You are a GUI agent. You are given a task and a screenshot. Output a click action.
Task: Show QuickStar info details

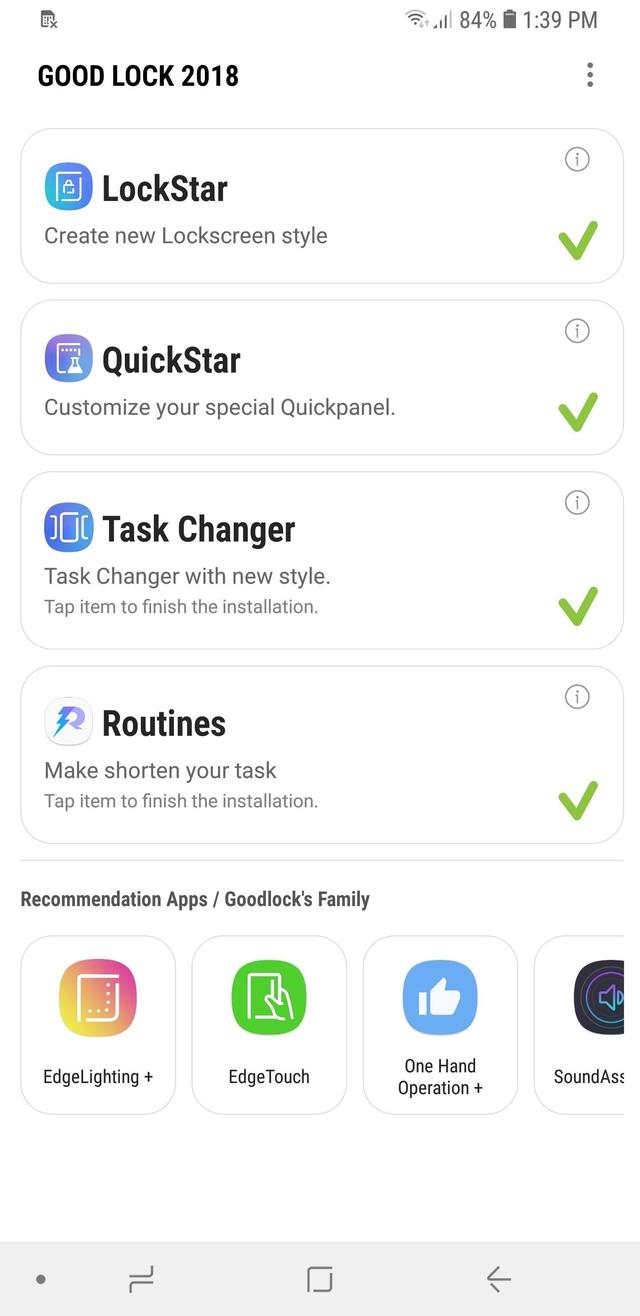(x=577, y=331)
